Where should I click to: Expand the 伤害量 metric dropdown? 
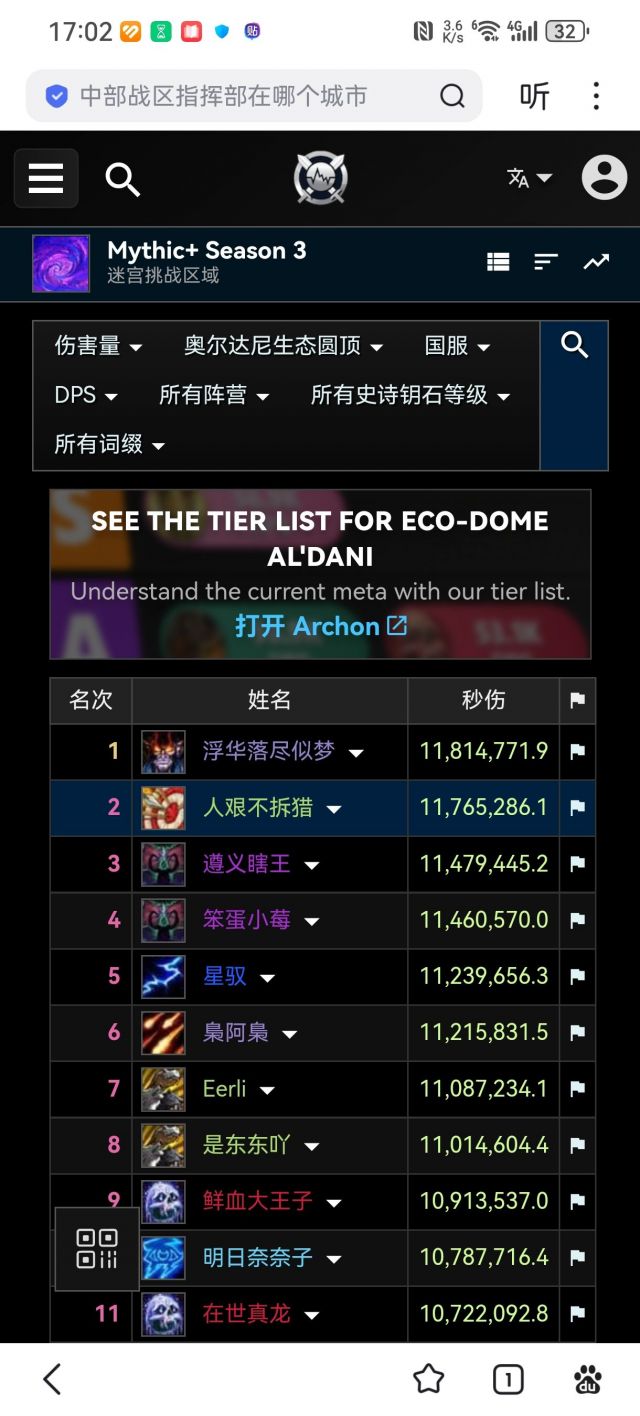(98, 346)
